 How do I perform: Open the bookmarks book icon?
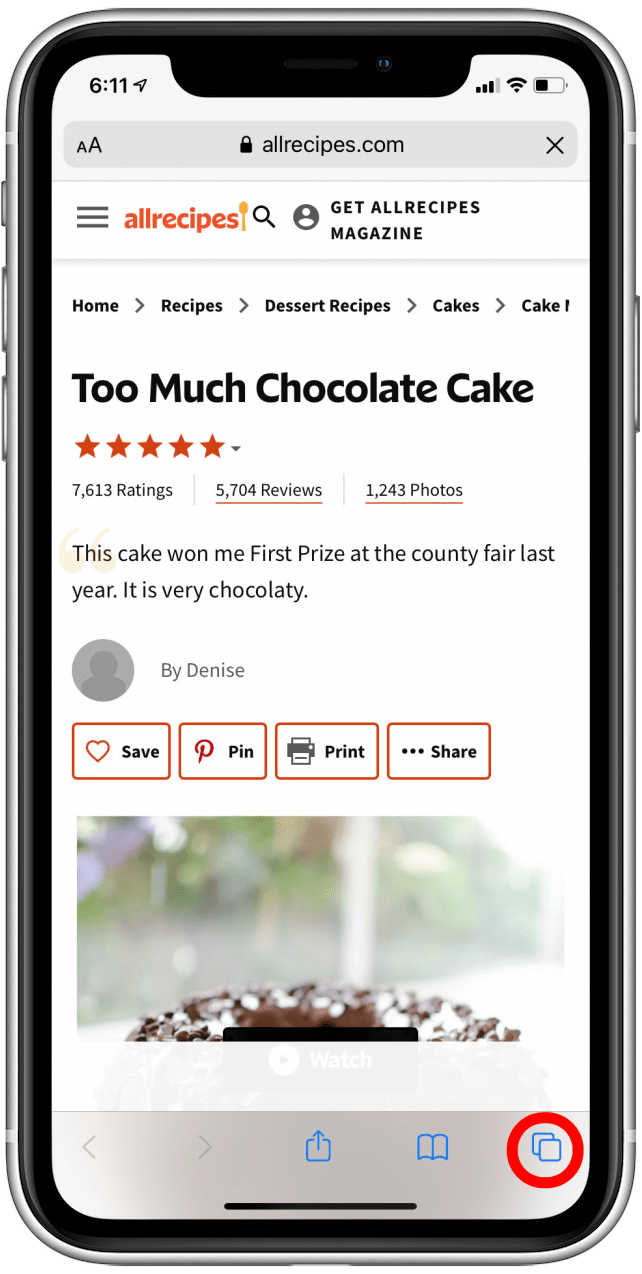[x=432, y=1147]
